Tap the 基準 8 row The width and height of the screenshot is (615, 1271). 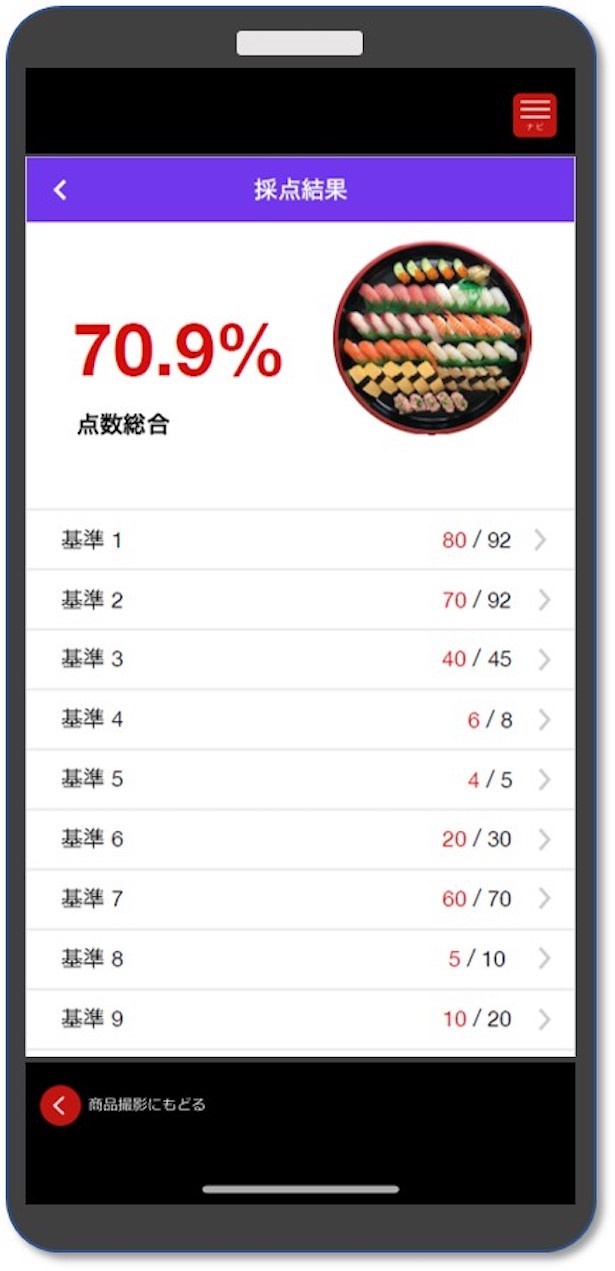click(300, 959)
